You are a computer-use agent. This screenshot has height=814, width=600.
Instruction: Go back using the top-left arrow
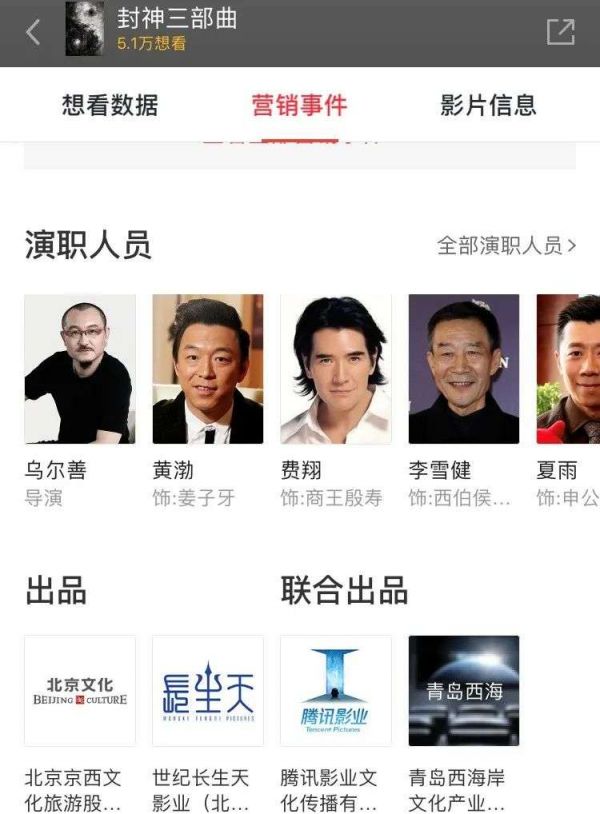[33, 32]
